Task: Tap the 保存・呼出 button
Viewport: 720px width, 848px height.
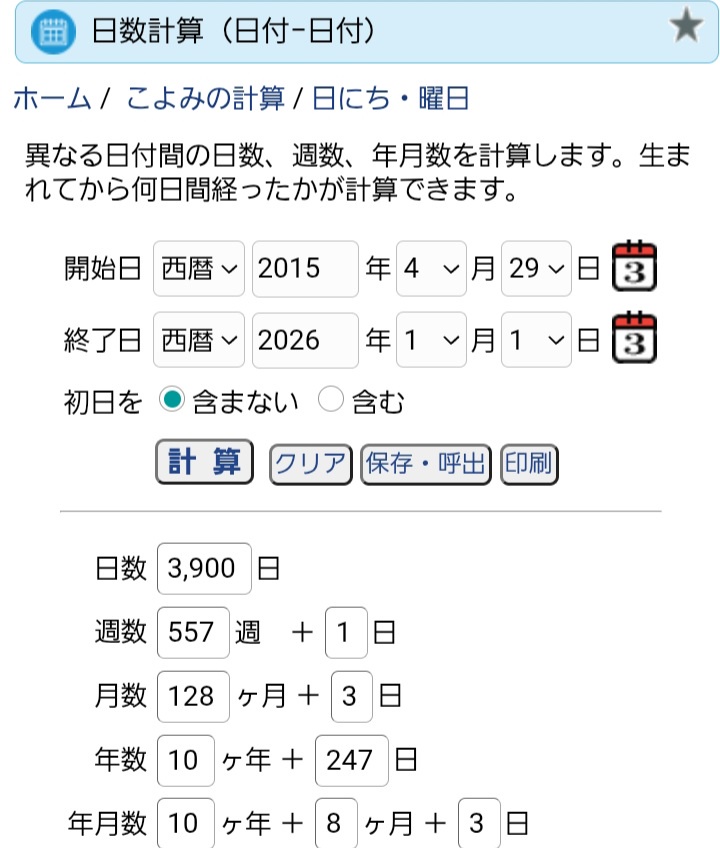Action: coord(426,465)
